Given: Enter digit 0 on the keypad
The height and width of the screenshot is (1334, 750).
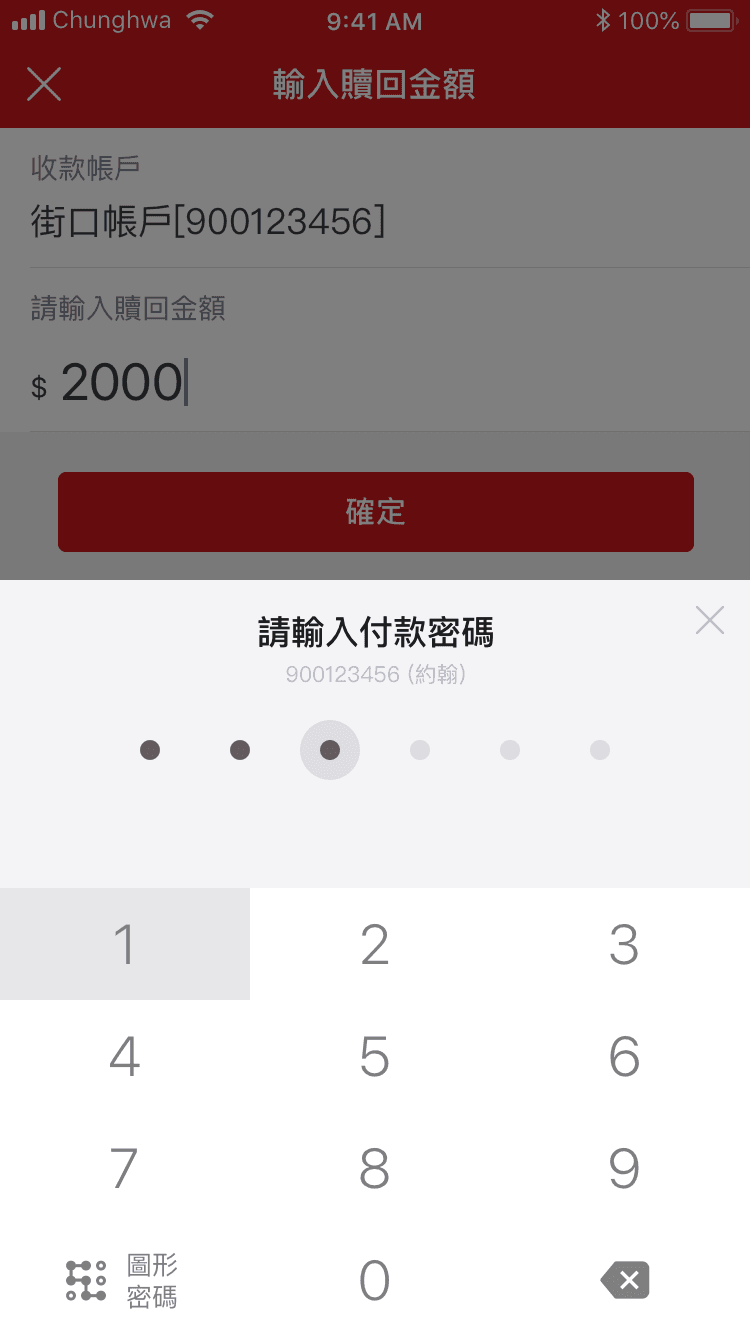Looking at the screenshot, I should [375, 1280].
